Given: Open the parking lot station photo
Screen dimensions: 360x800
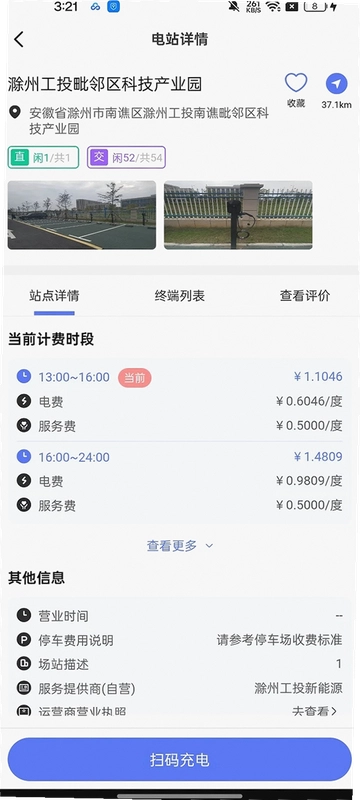Looking at the screenshot, I should pos(82,215).
